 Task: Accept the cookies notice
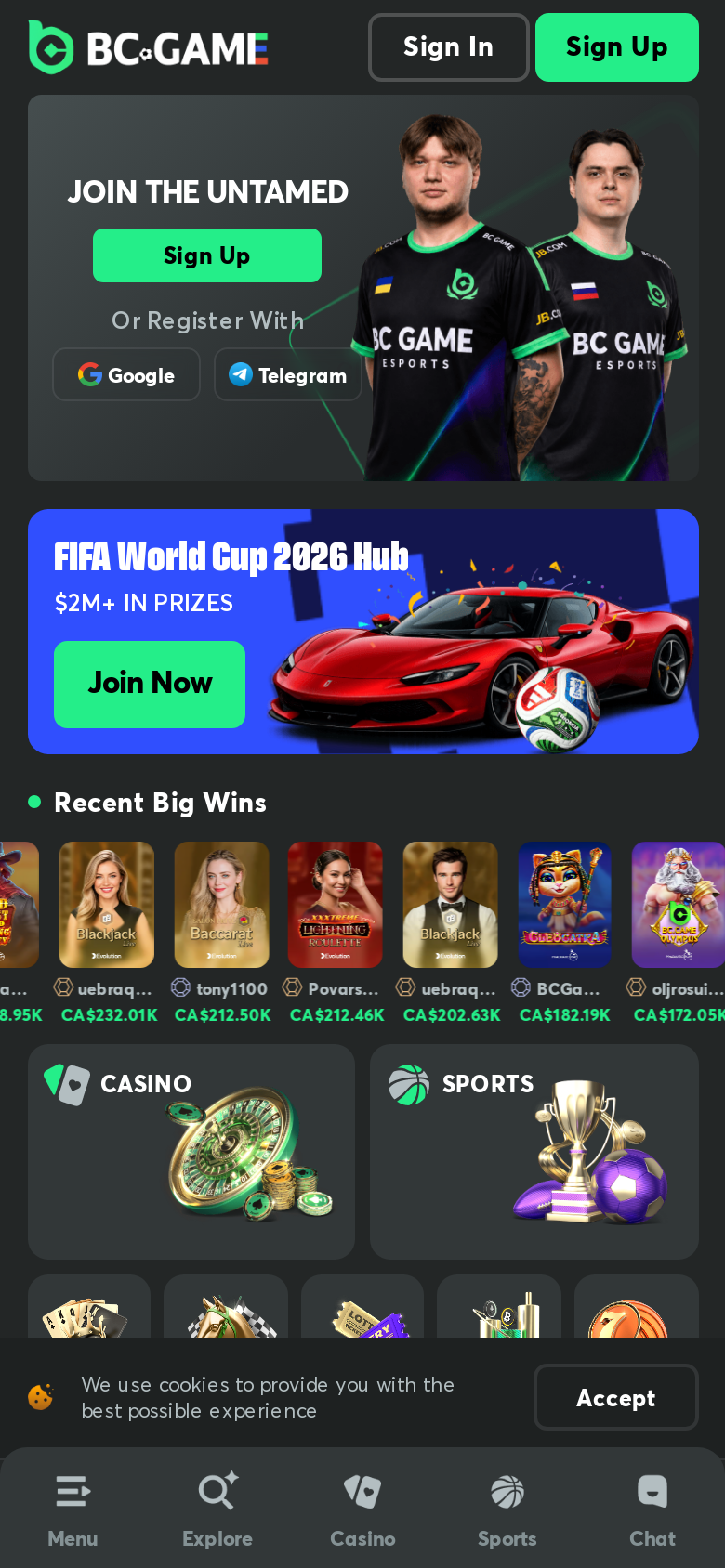pos(615,1397)
